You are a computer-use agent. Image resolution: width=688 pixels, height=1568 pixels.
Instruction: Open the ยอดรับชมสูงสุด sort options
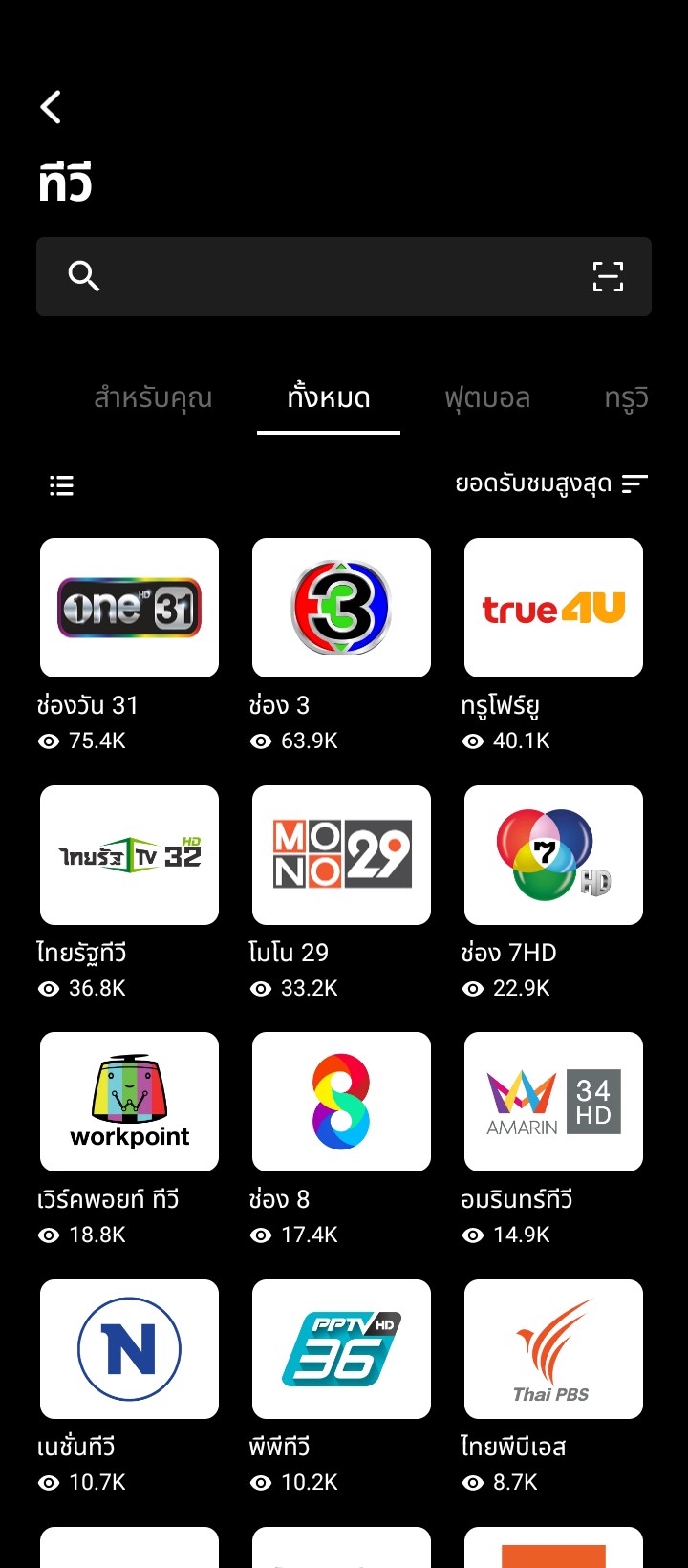pos(551,484)
